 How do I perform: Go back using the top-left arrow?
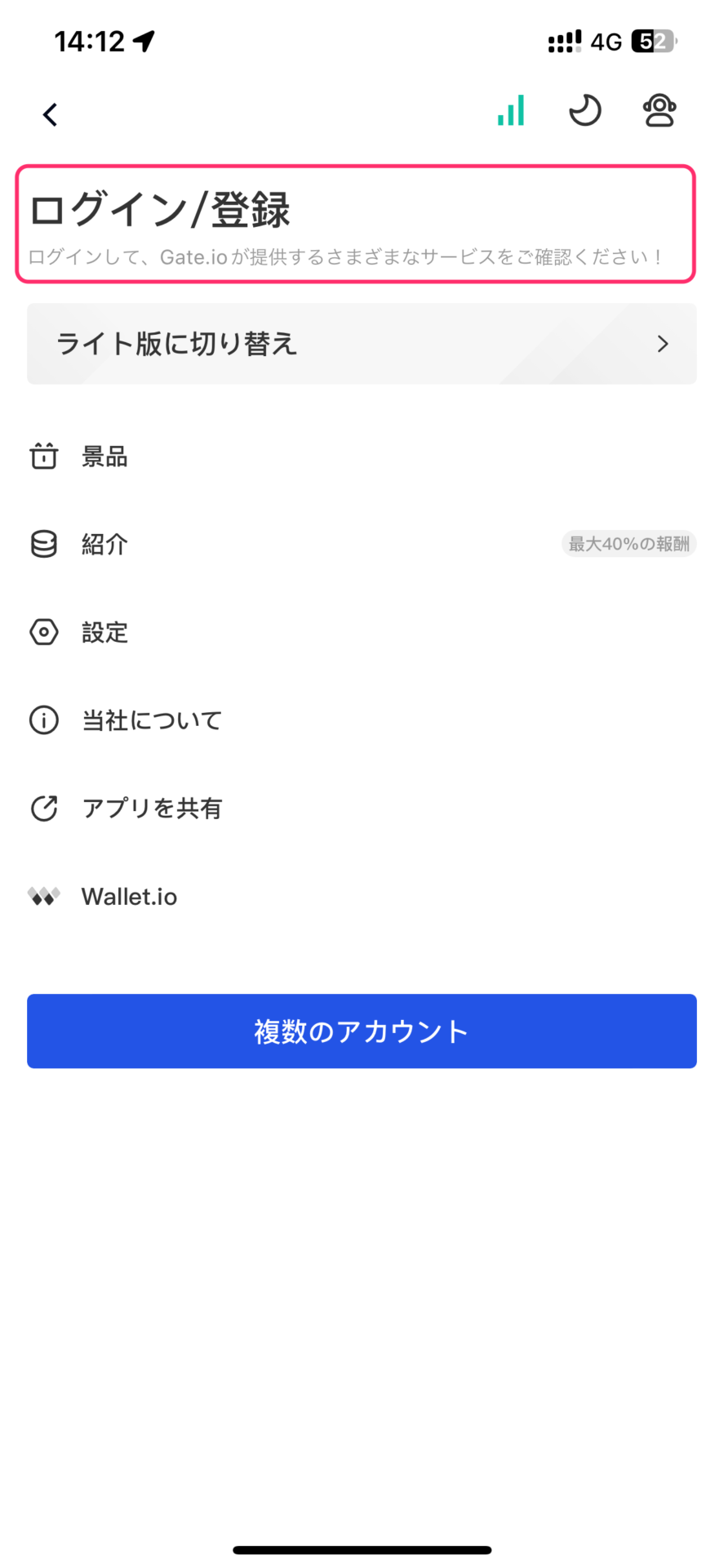click(51, 114)
